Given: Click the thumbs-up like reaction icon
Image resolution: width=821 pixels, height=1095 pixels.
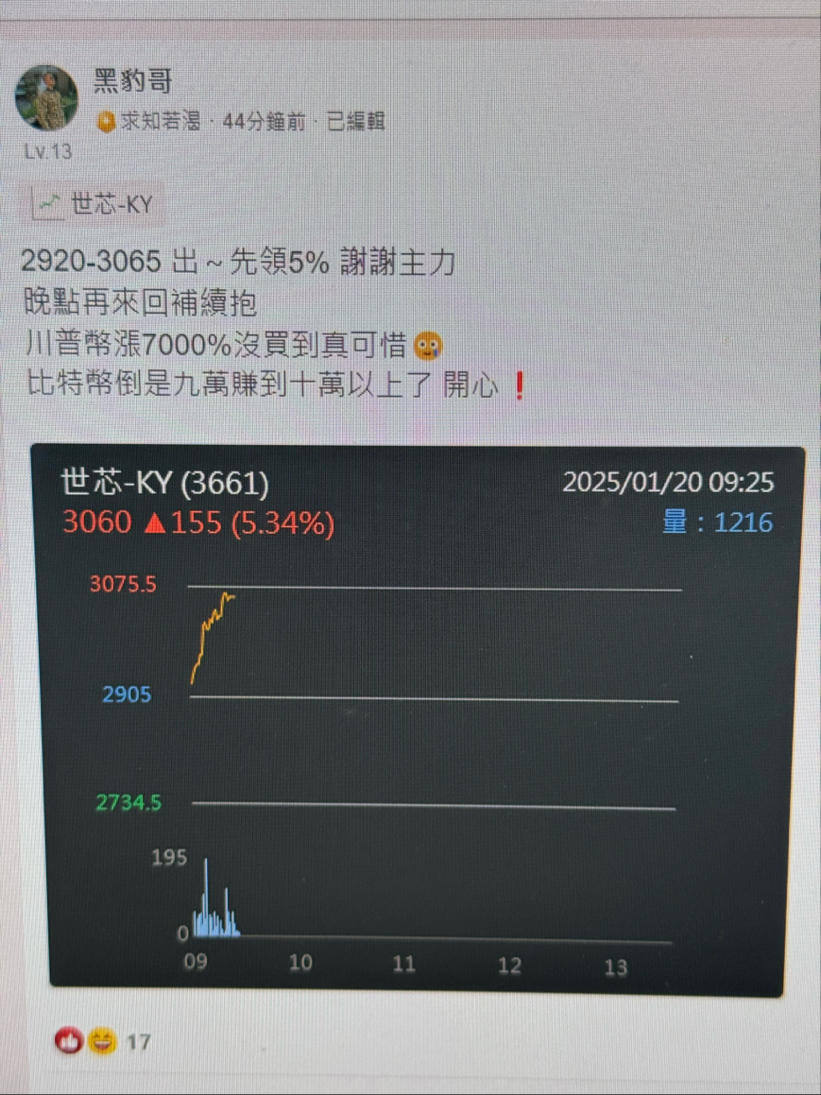Looking at the screenshot, I should pyautogui.click(x=68, y=1042).
